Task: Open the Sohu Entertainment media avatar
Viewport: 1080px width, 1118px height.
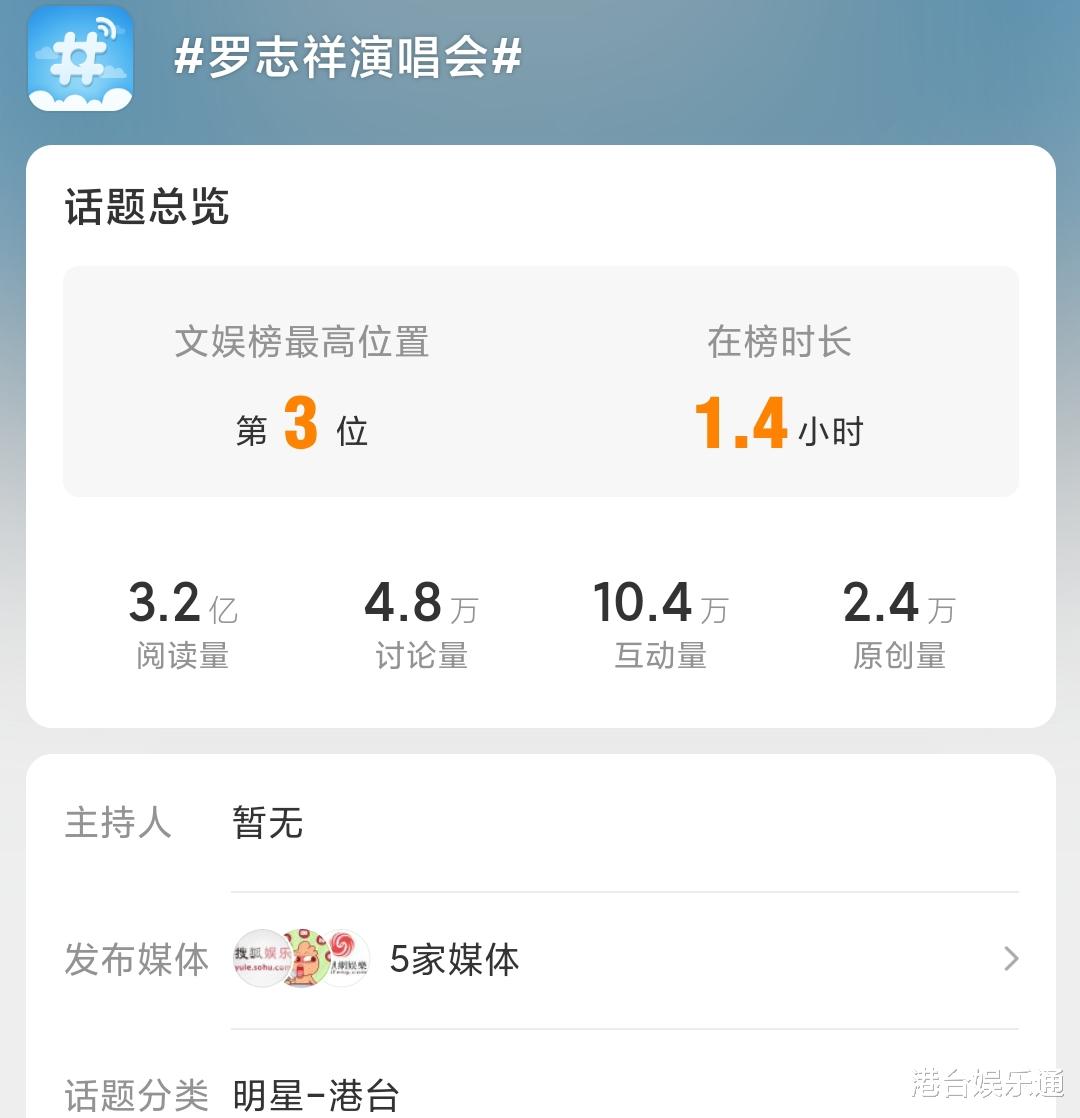Action: [258, 958]
